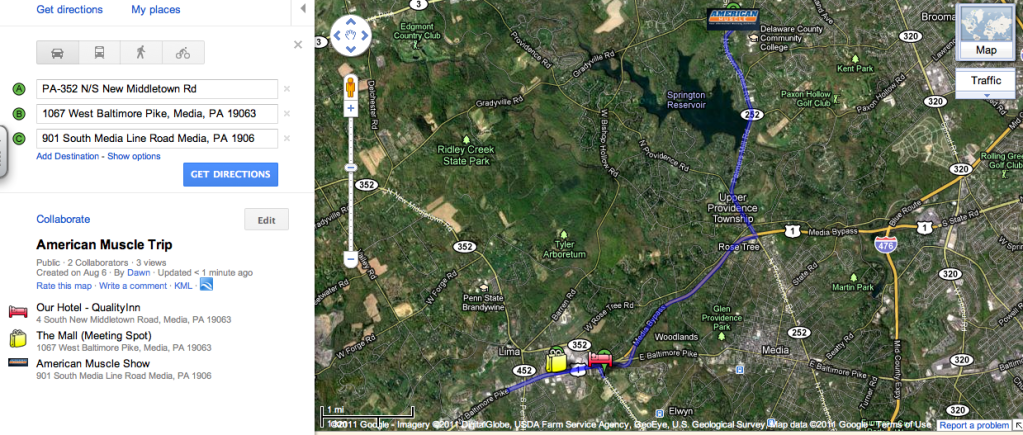Open the Get directions link
The image size is (1023, 435).
(69, 10)
